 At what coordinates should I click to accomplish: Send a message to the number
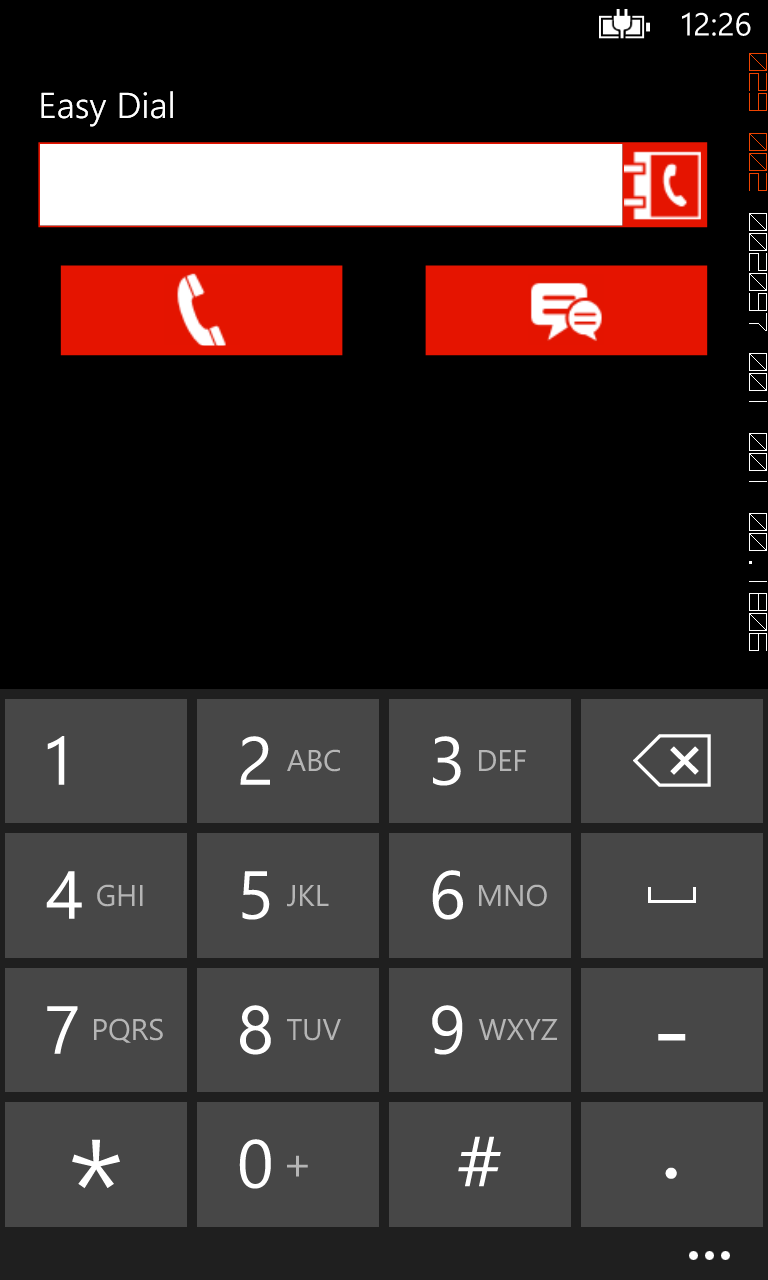566,310
